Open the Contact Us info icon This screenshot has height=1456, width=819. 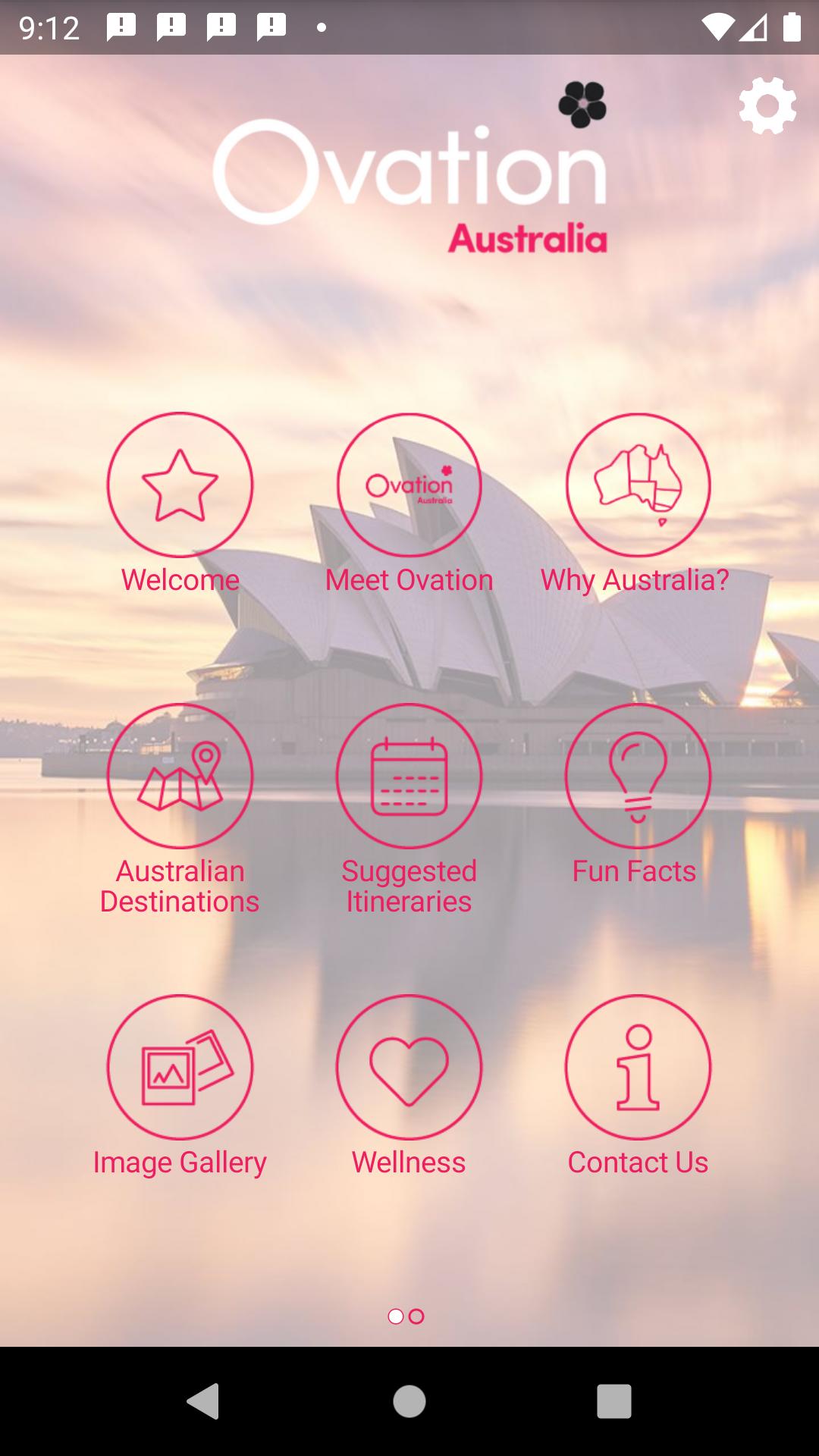pyautogui.click(x=638, y=1066)
